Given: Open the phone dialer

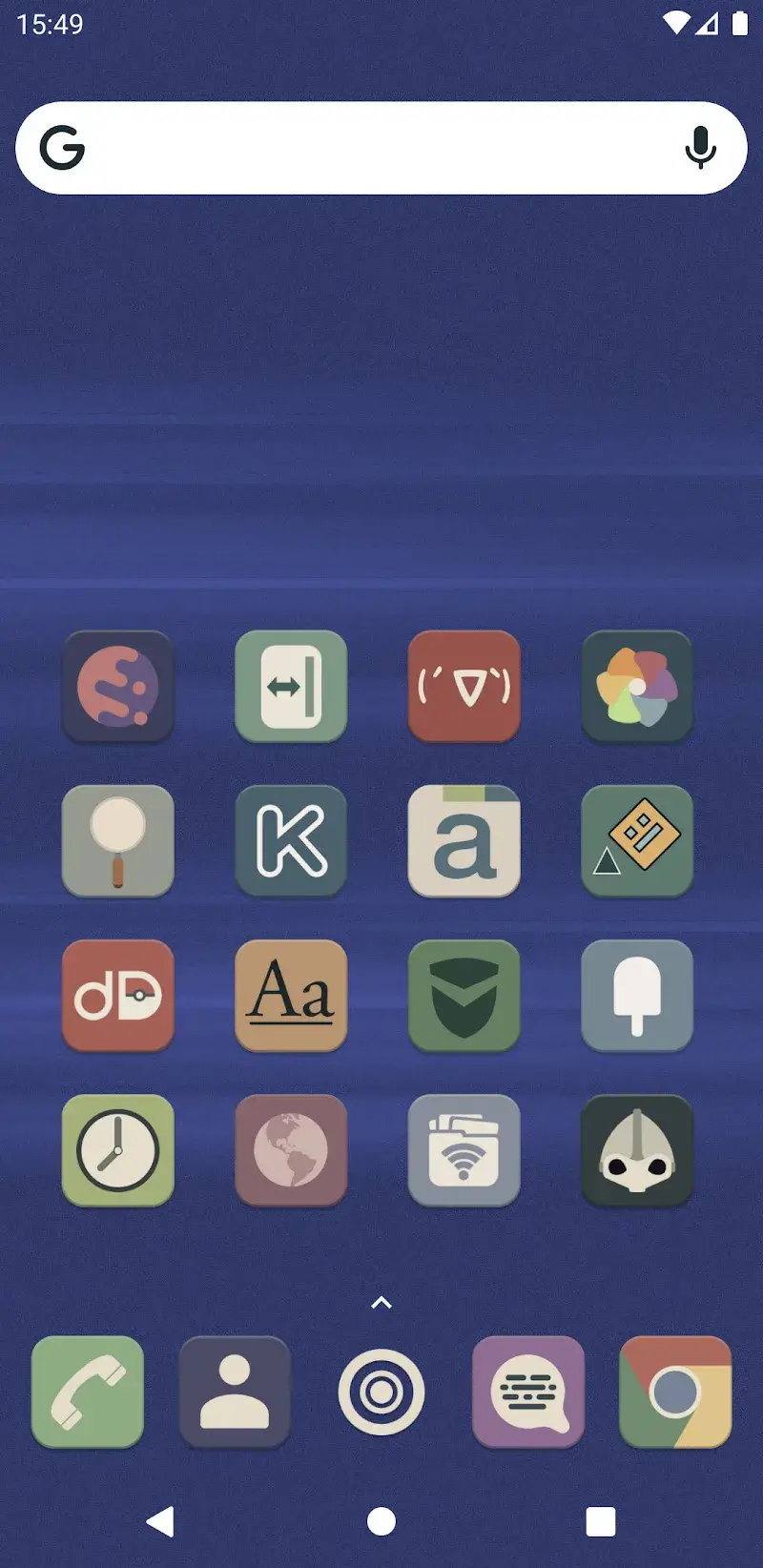Looking at the screenshot, I should (88, 1392).
